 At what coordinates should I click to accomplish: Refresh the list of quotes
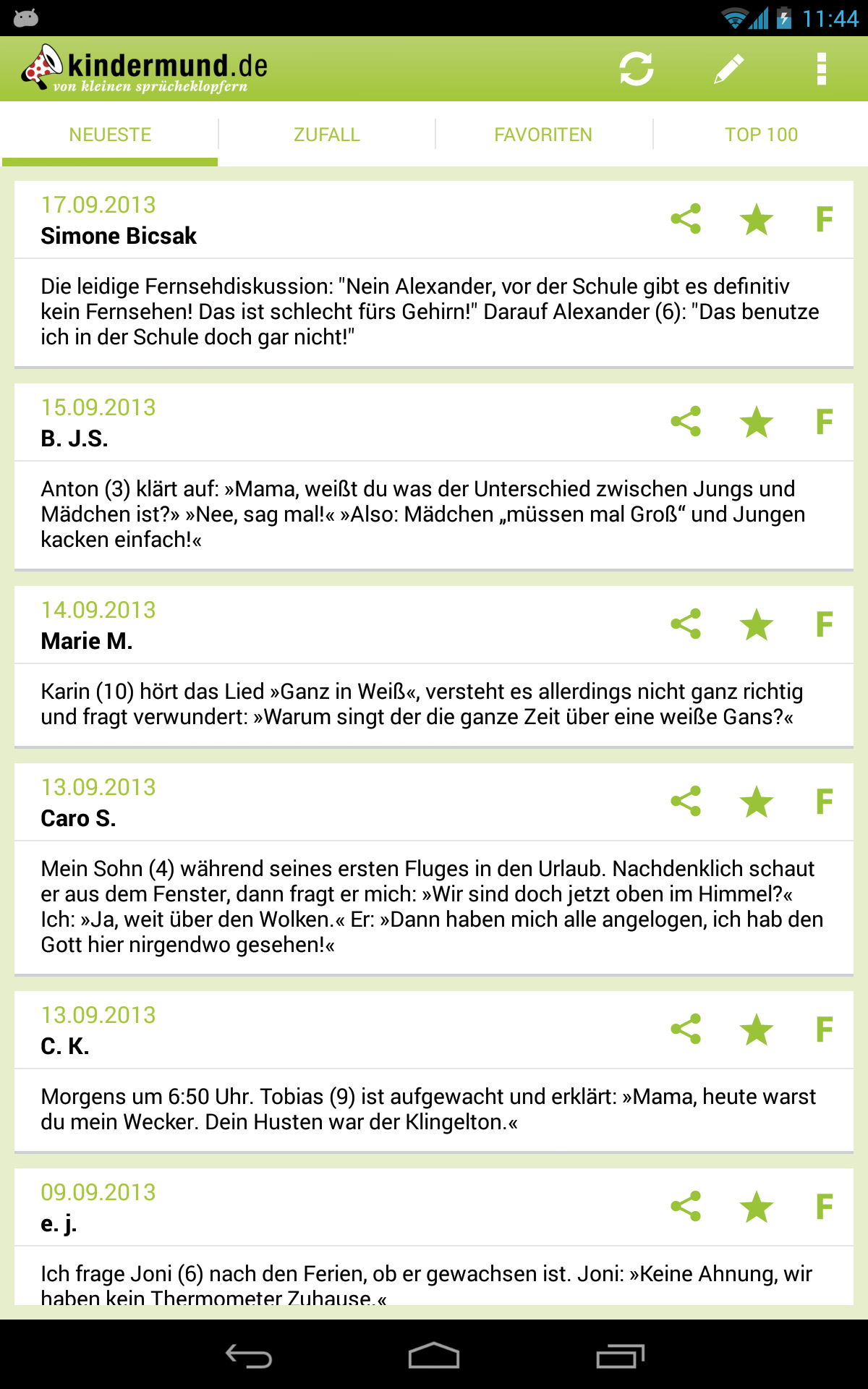[637, 69]
